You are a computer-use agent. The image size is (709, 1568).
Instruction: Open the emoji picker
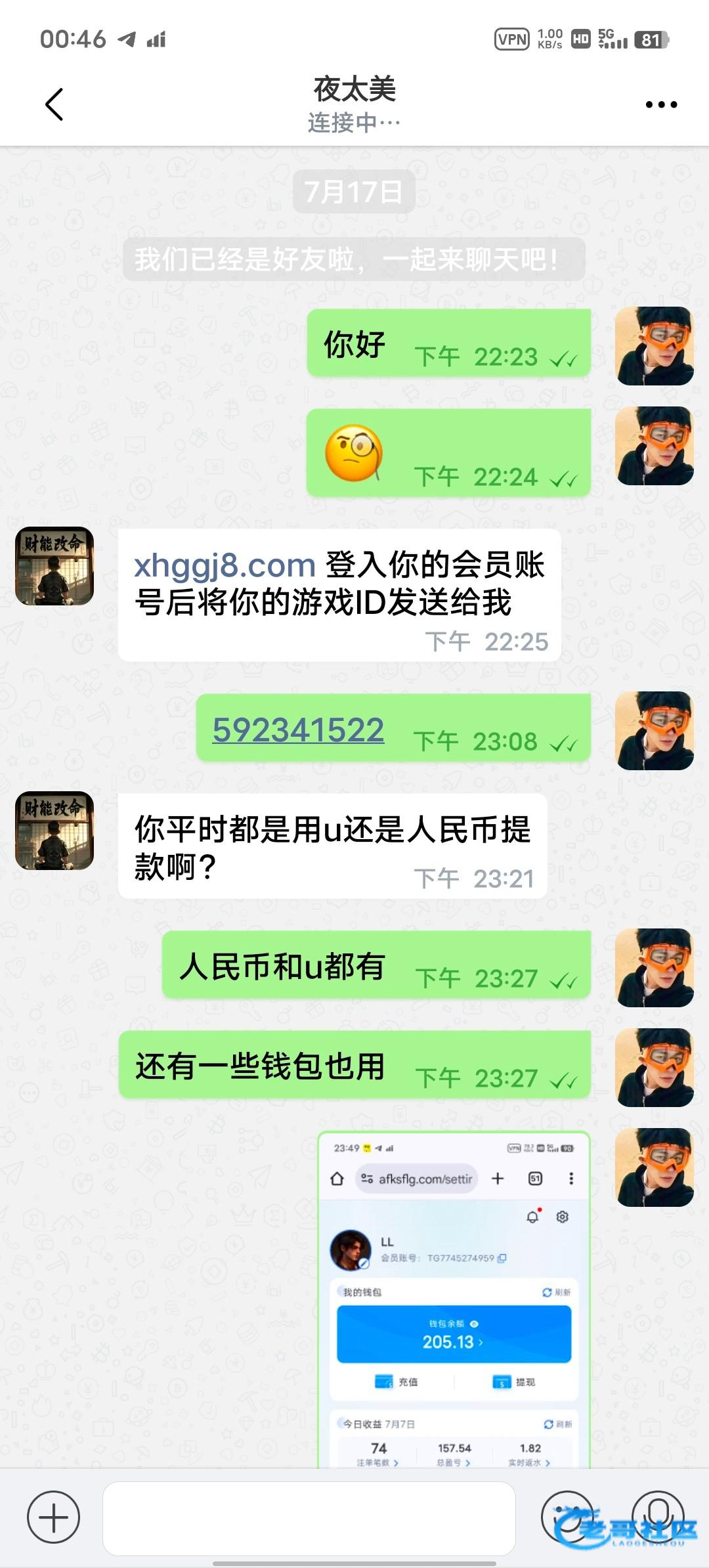point(566,1517)
